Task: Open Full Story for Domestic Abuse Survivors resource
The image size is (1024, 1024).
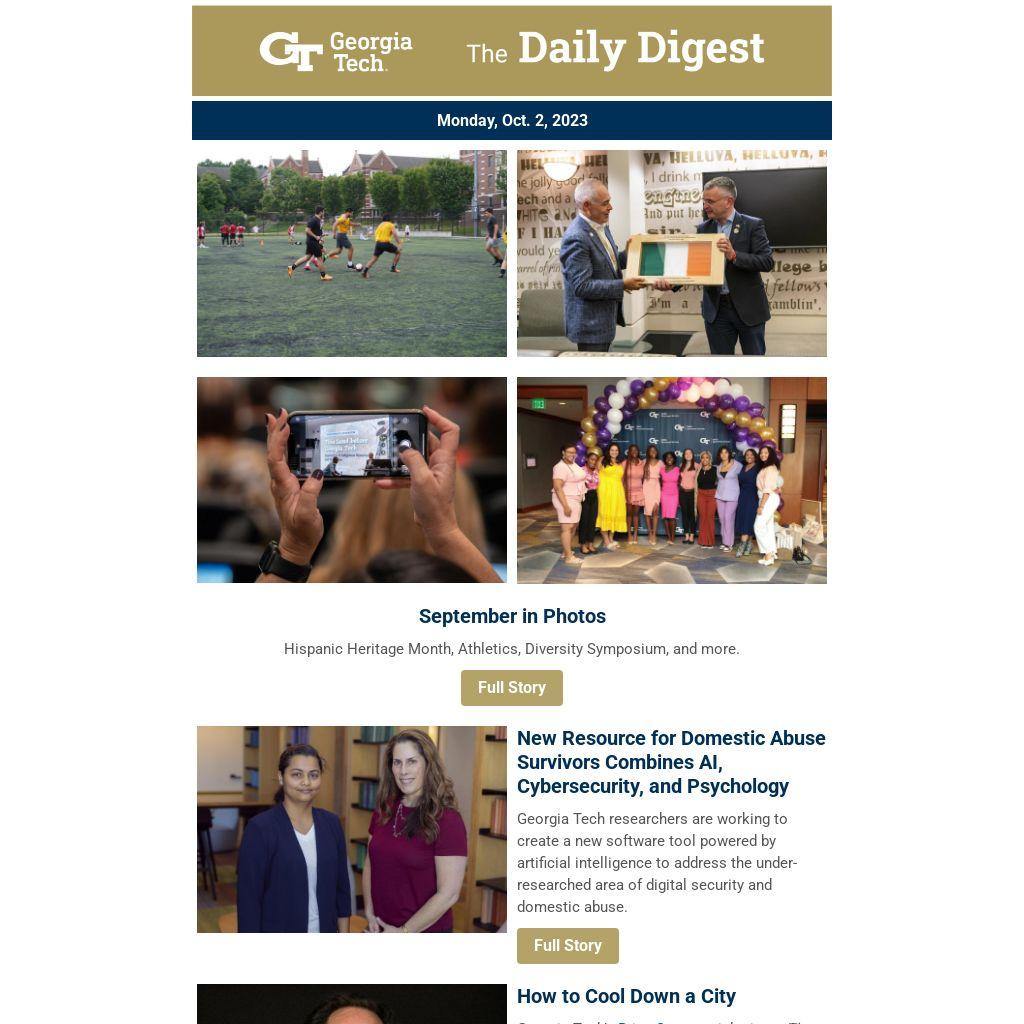Action: pos(567,946)
